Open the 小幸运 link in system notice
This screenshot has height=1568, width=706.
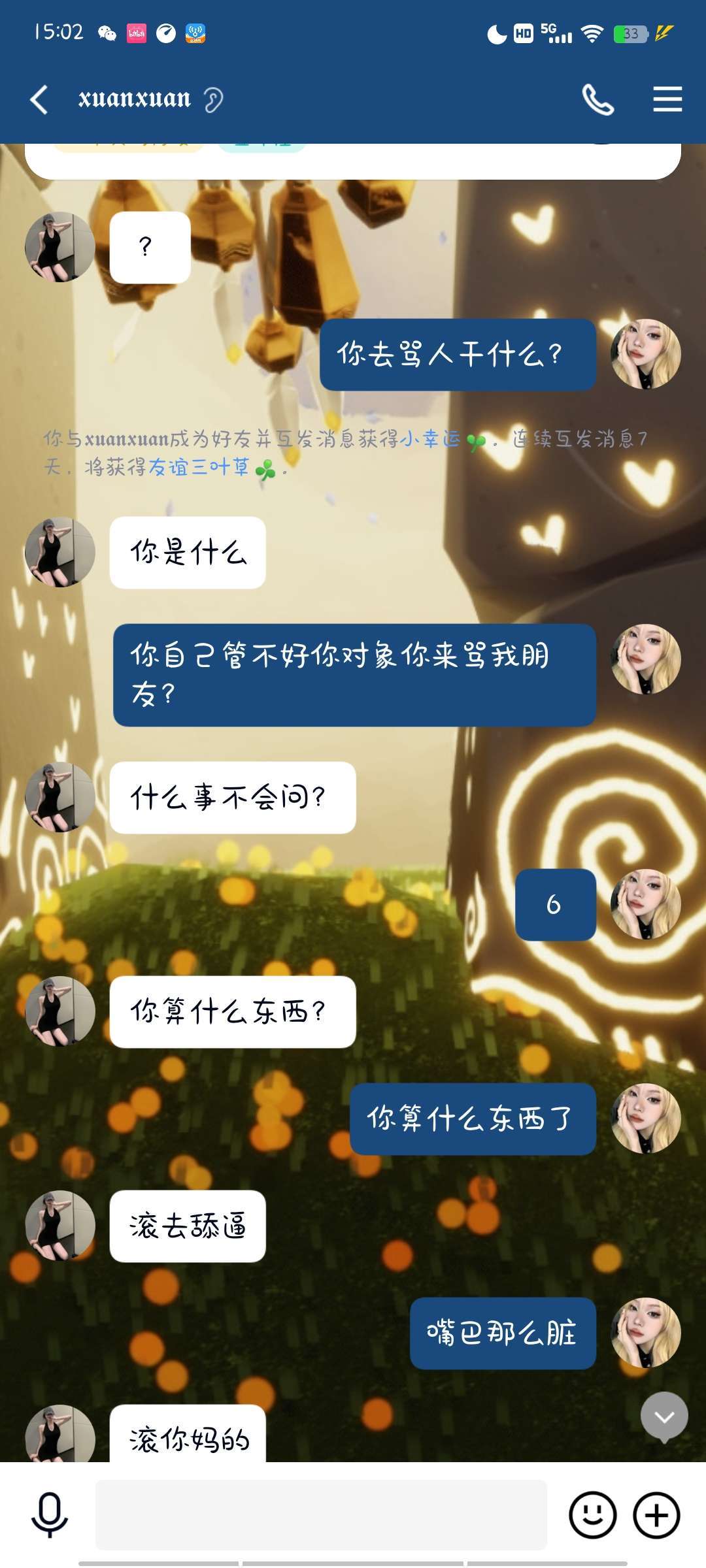pos(430,438)
